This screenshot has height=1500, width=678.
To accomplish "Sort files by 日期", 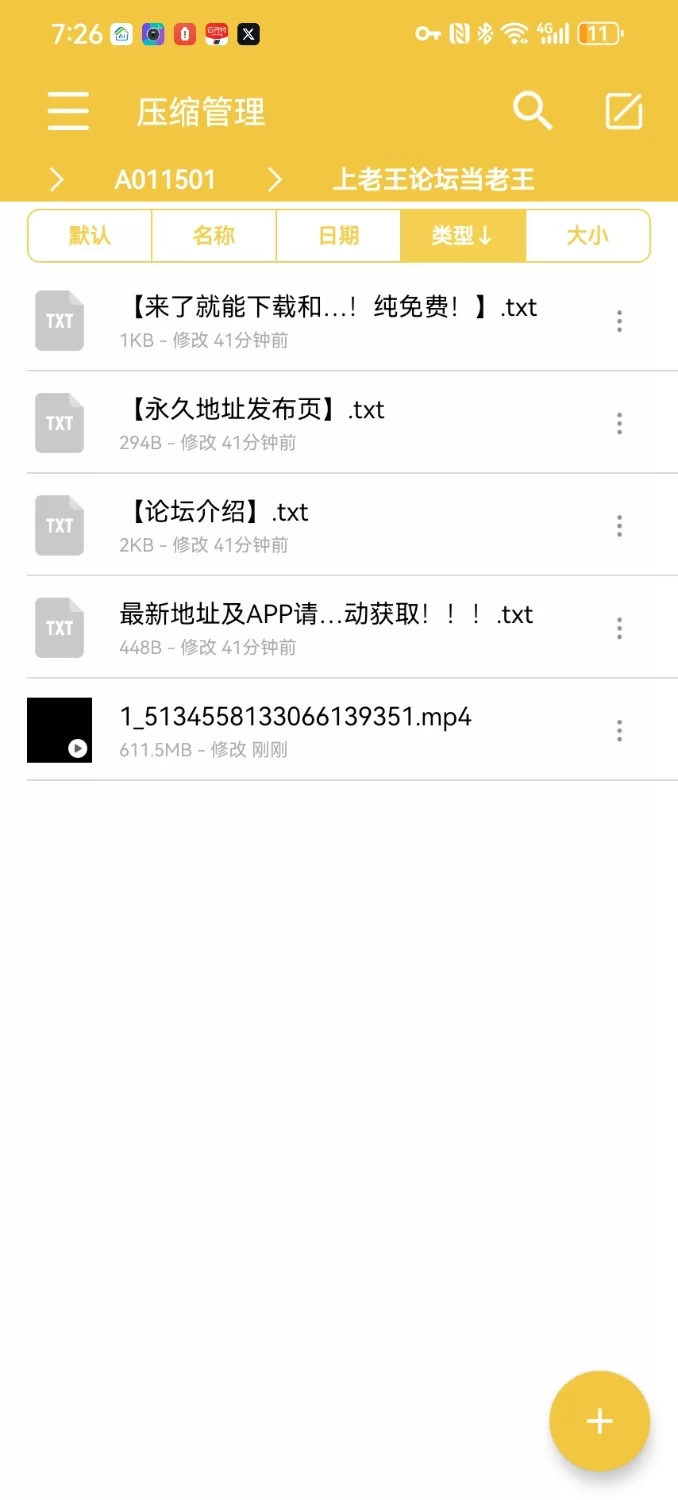I will pyautogui.click(x=338, y=236).
